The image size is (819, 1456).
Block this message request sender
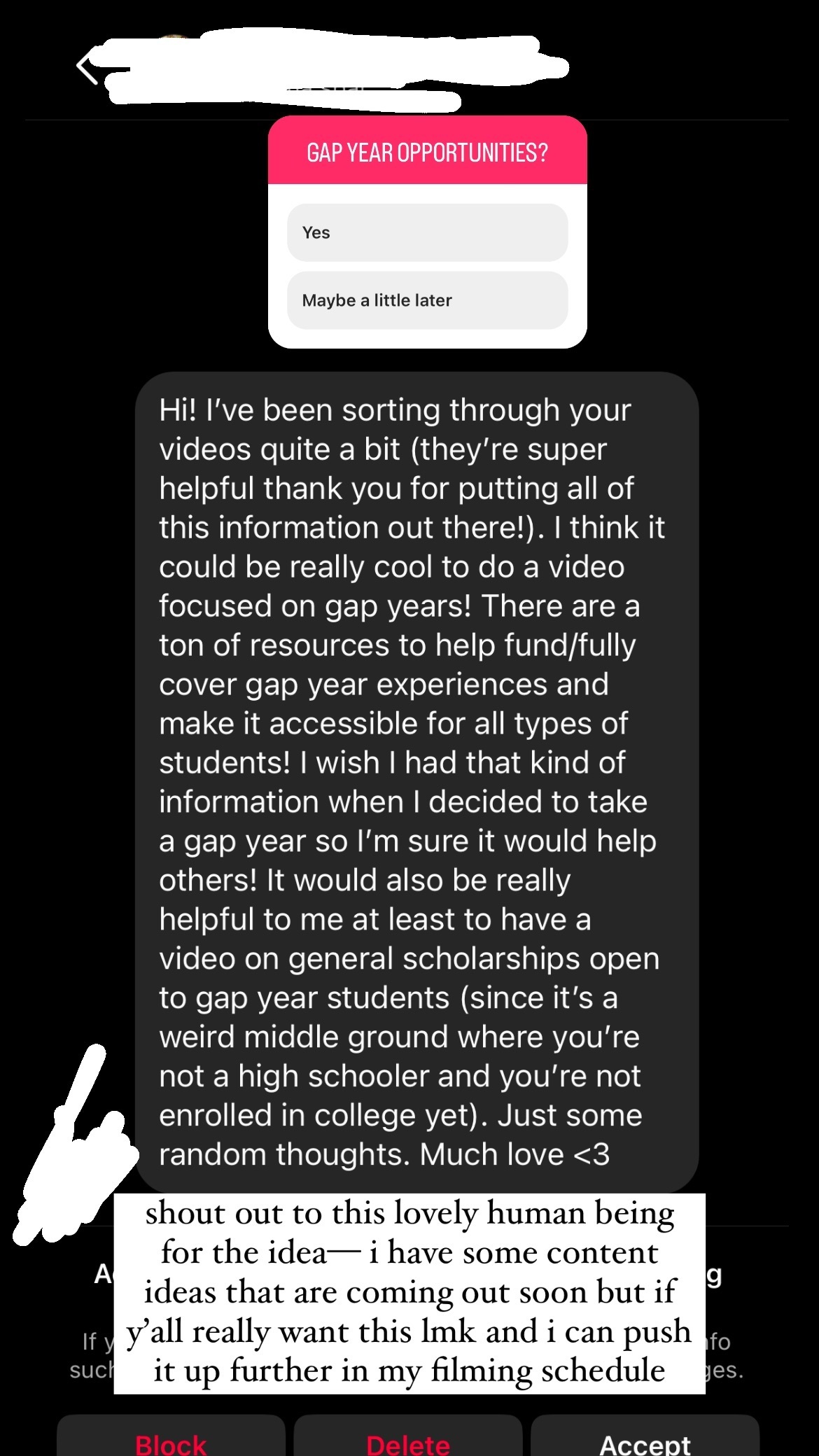pyautogui.click(x=171, y=1436)
